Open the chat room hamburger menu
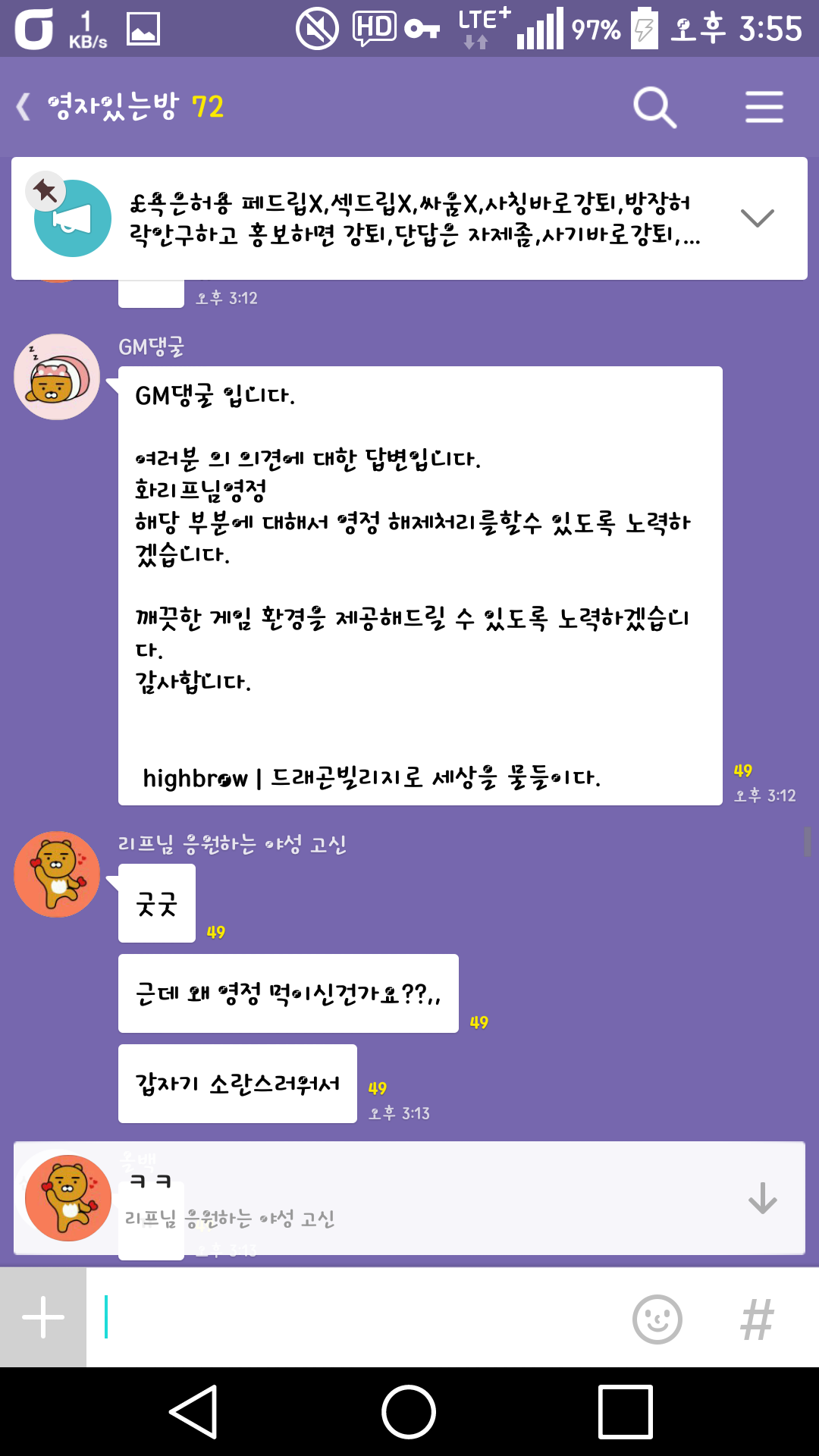819x1456 pixels. tap(764, 107)
